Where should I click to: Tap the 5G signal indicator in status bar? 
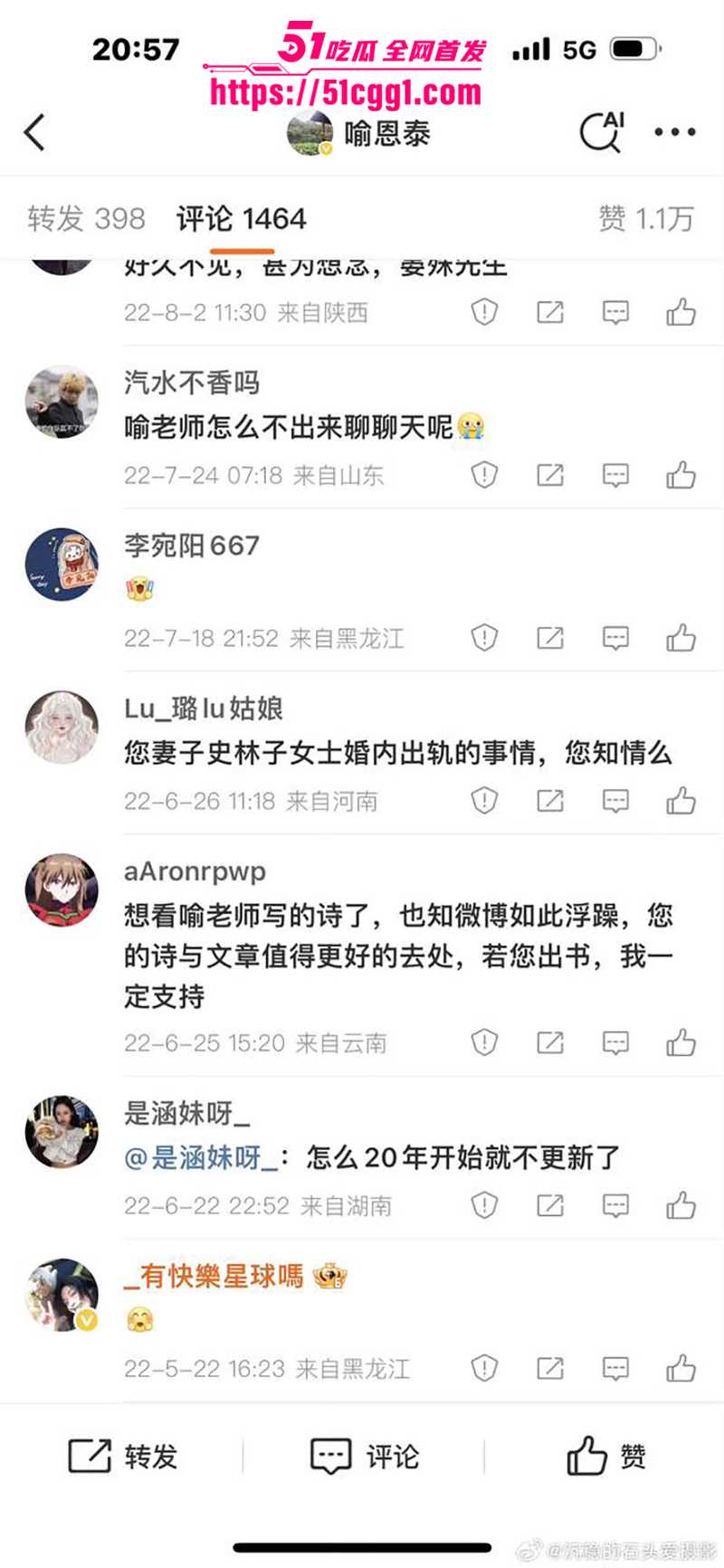coord(576,50)
